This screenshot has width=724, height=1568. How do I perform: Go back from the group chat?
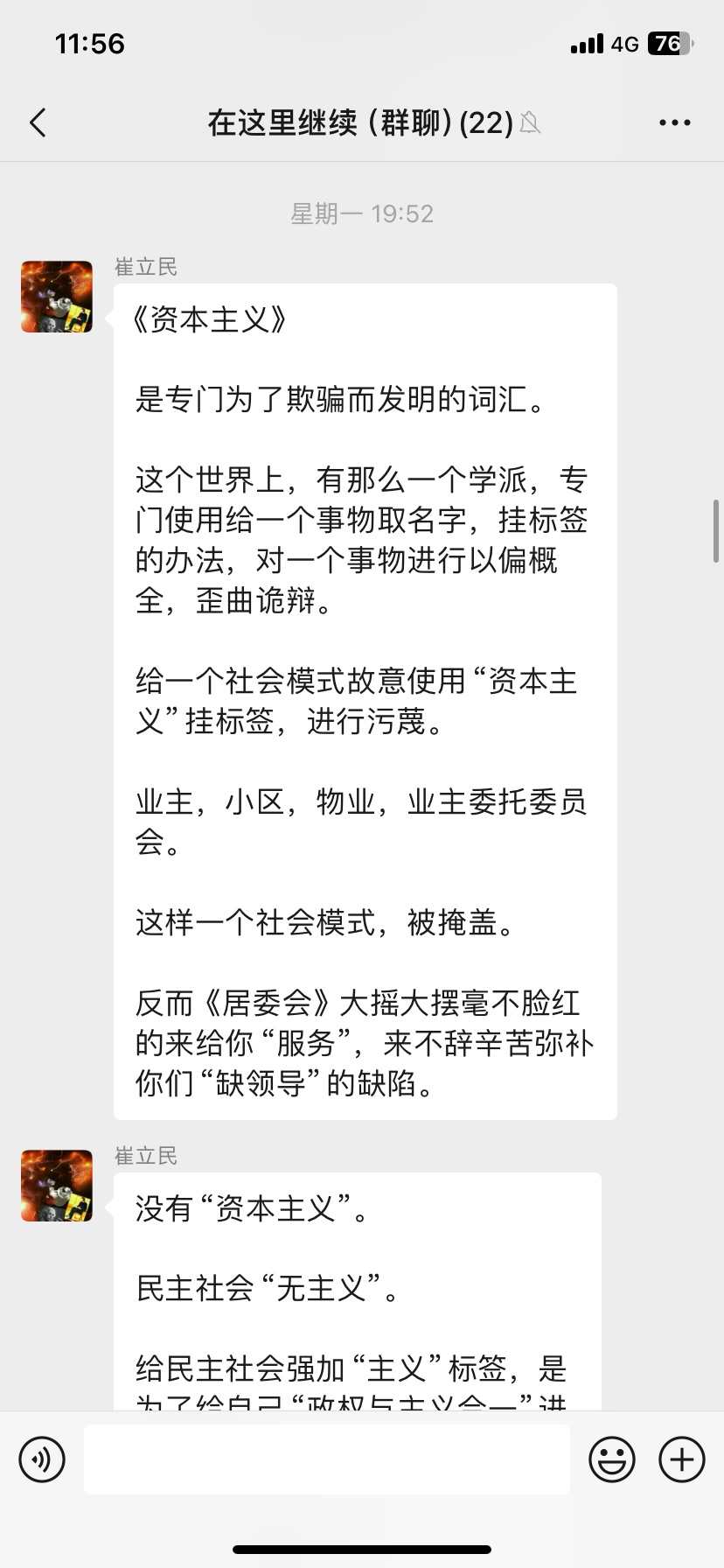[x=38, y=123]
